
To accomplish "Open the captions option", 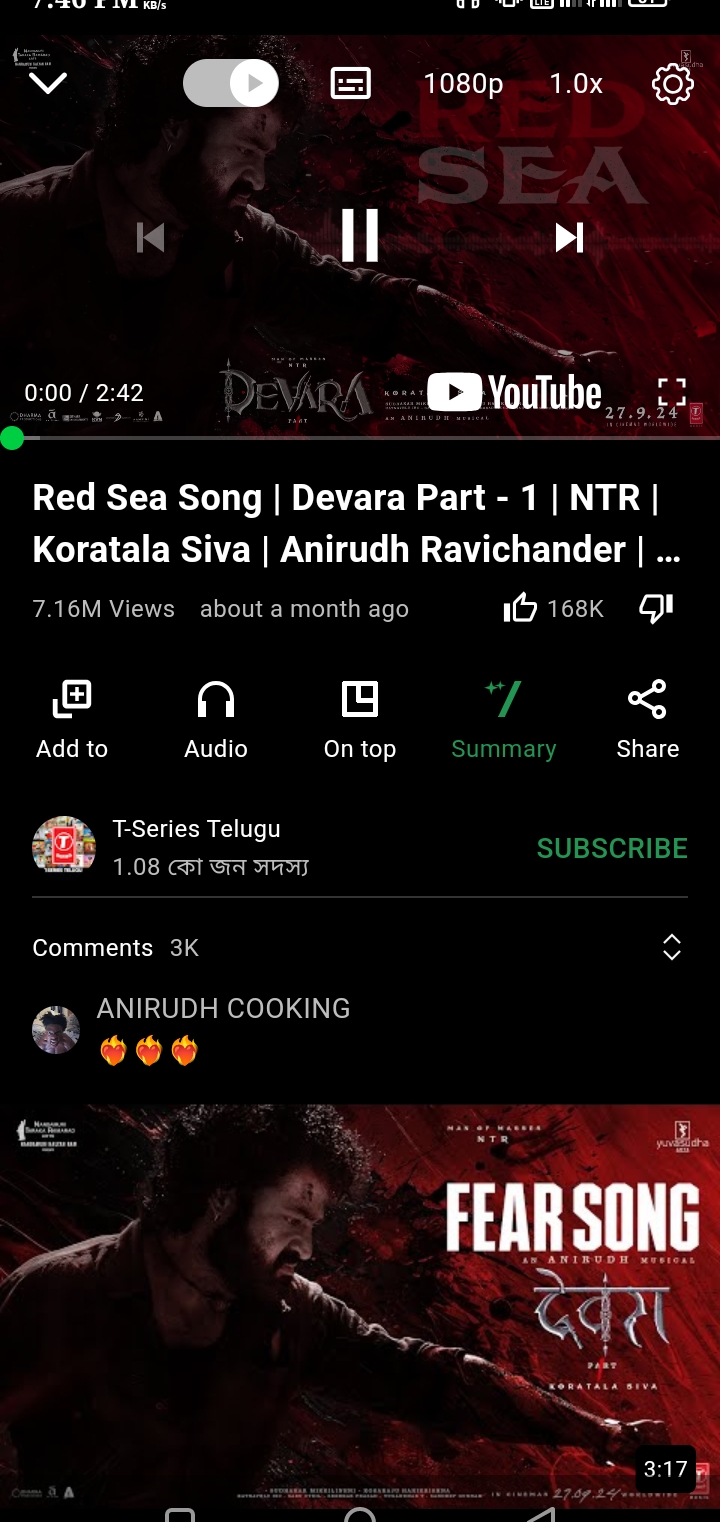I will (351, 84).
